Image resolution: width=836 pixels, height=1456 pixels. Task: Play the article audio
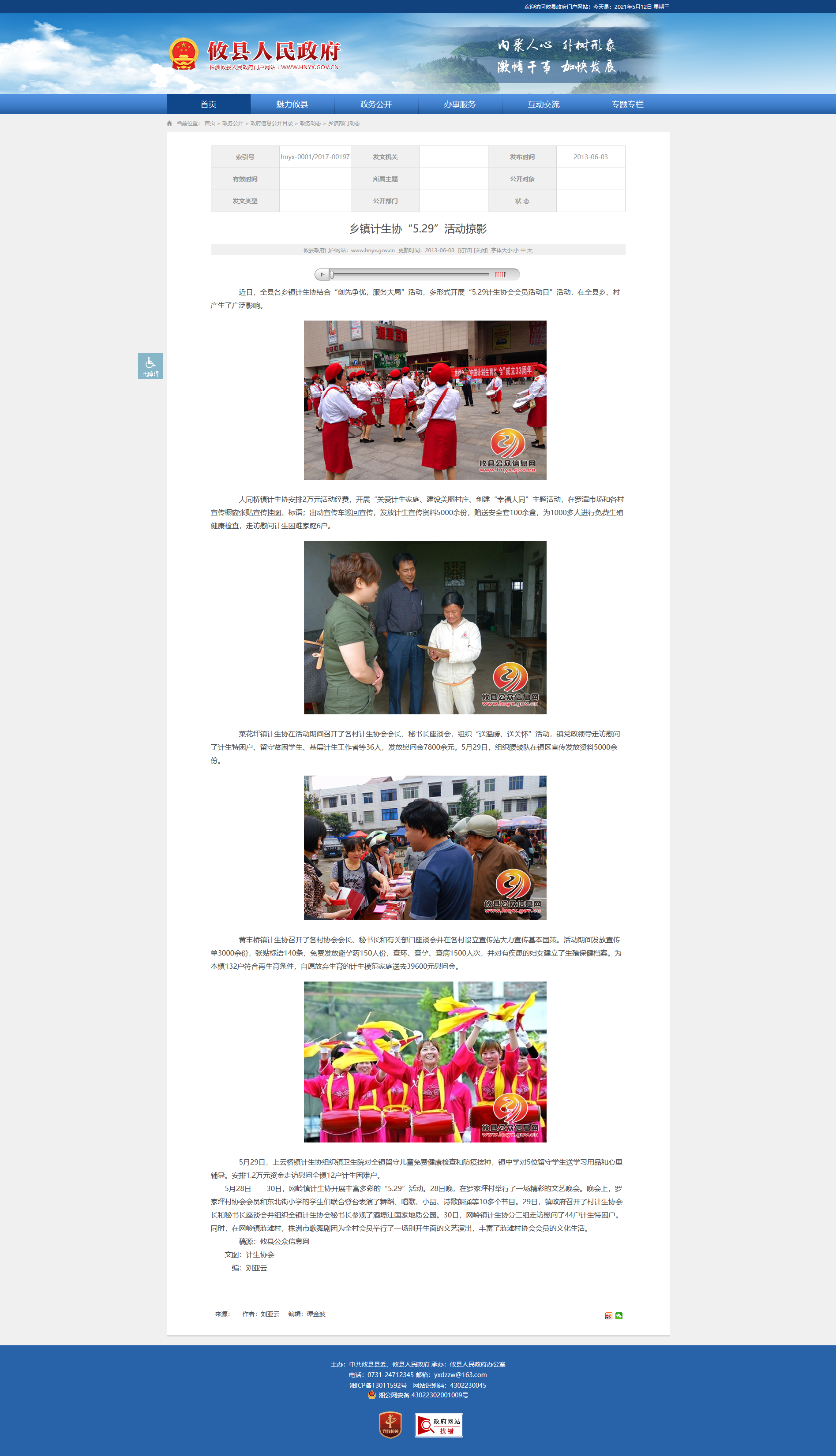pos(322,274)
